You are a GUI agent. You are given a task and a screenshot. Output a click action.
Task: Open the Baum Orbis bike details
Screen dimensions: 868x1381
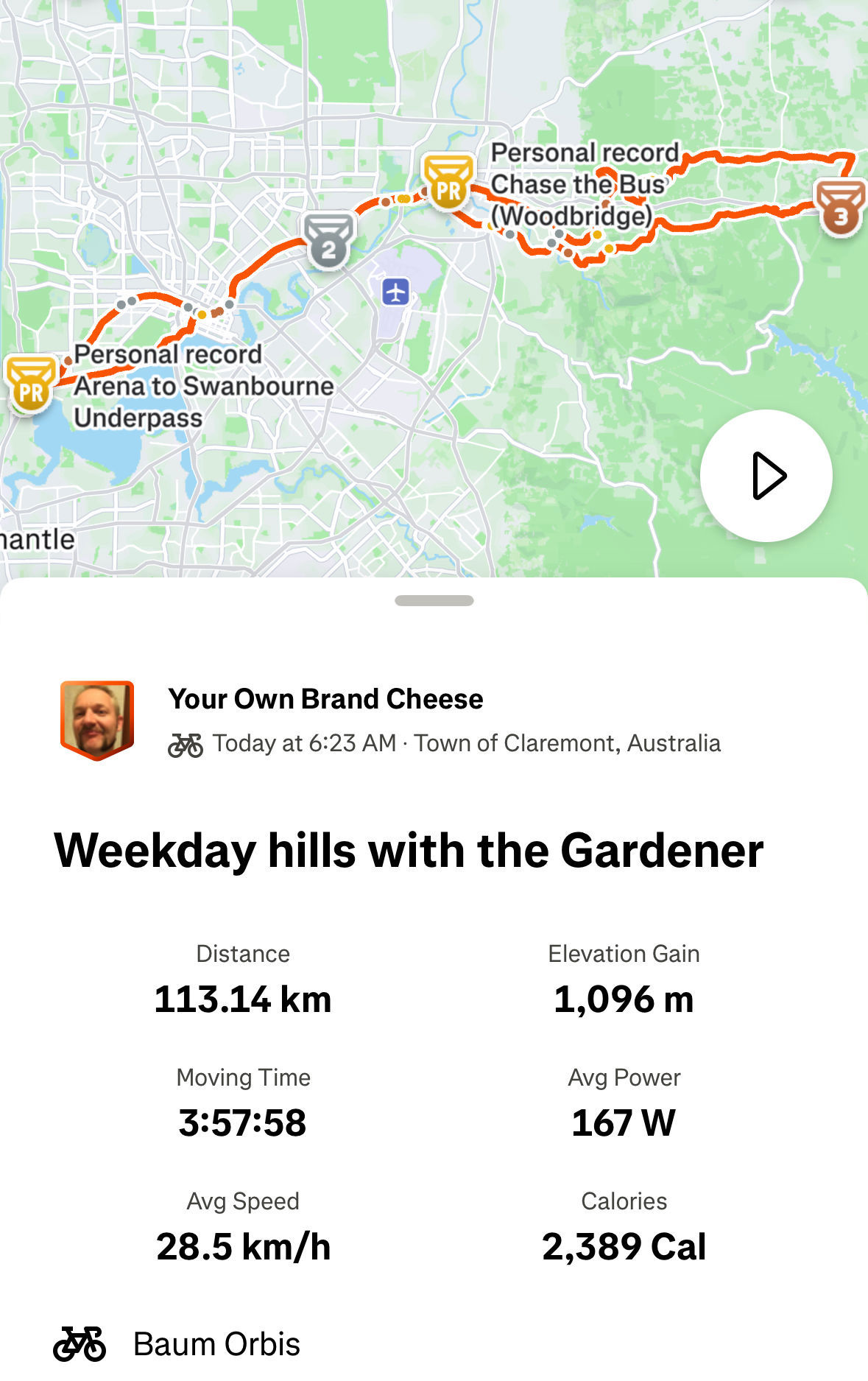click(x=216, y=1344)
